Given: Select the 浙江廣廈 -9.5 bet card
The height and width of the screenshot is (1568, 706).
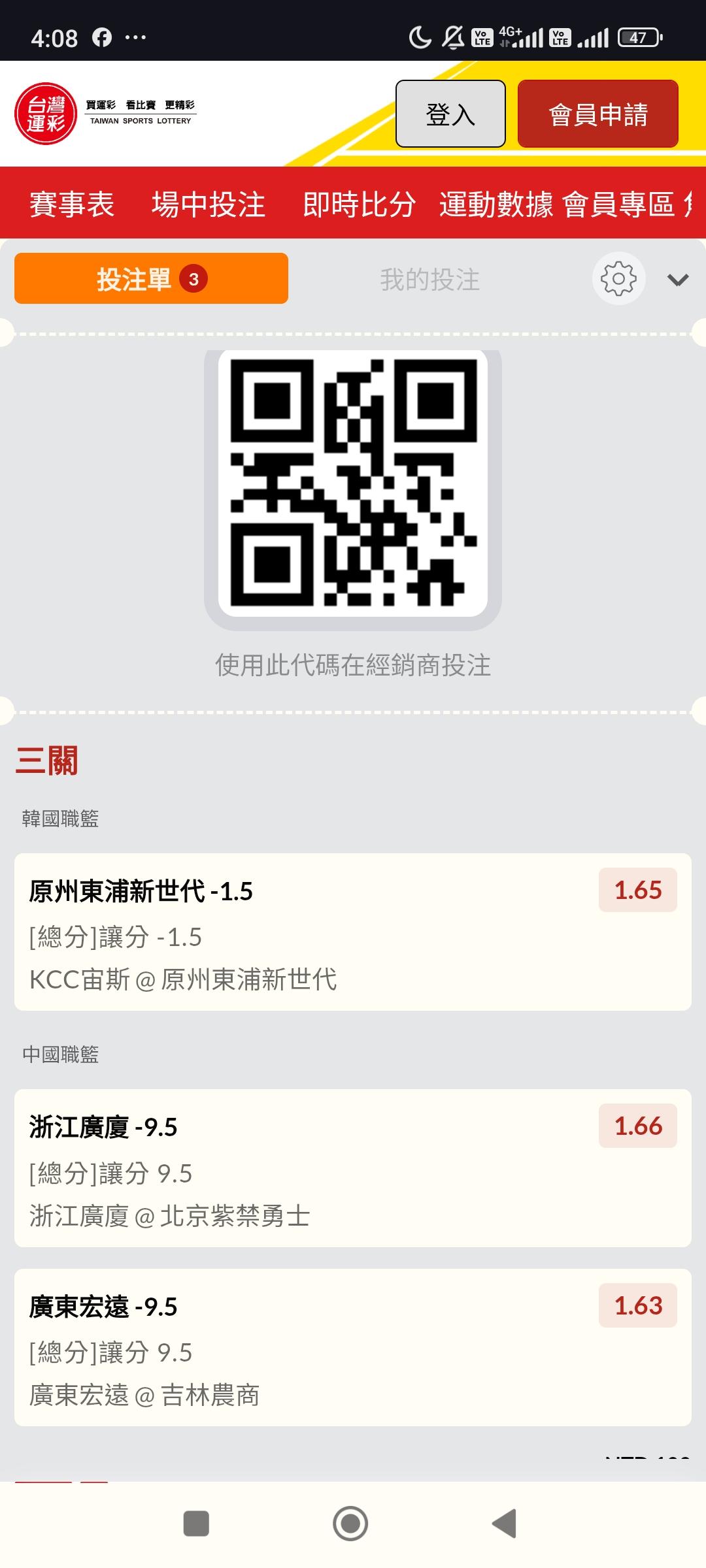Looking at the screenshot, I should [352, 1168].
